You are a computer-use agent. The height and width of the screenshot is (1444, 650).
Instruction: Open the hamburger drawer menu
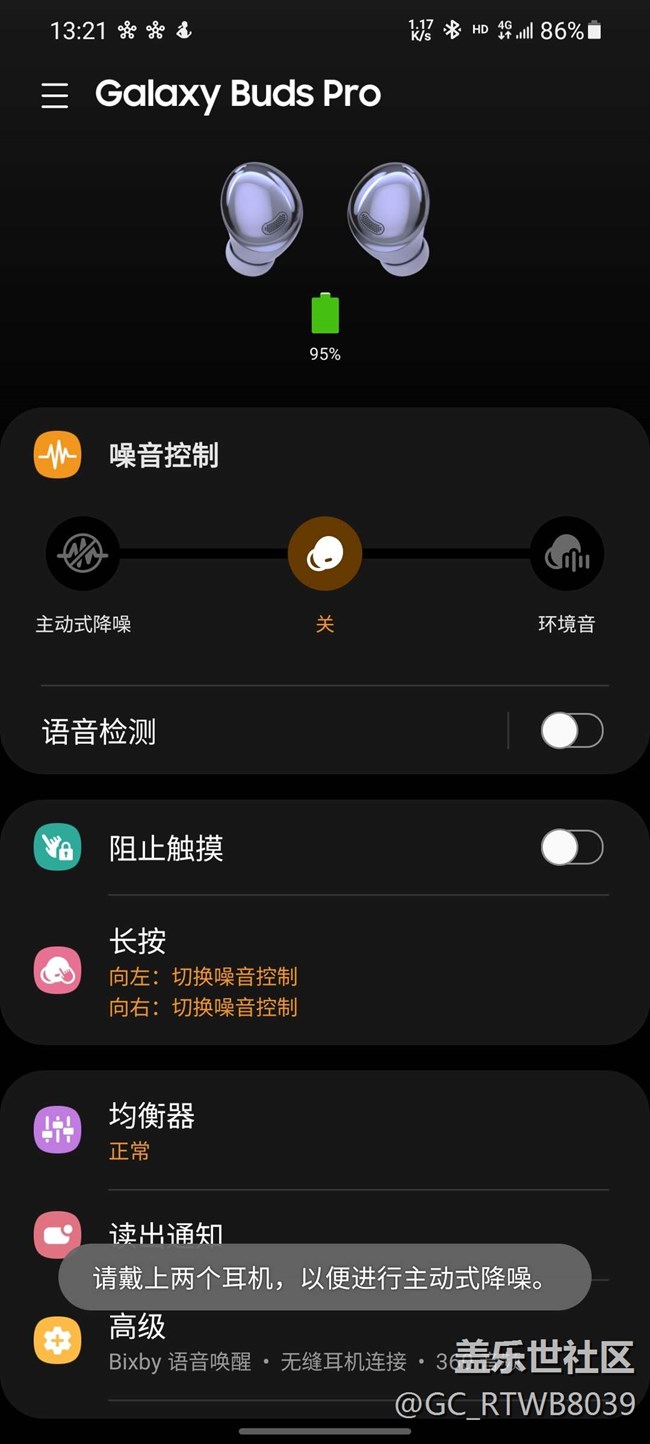[x=55, y=95]
